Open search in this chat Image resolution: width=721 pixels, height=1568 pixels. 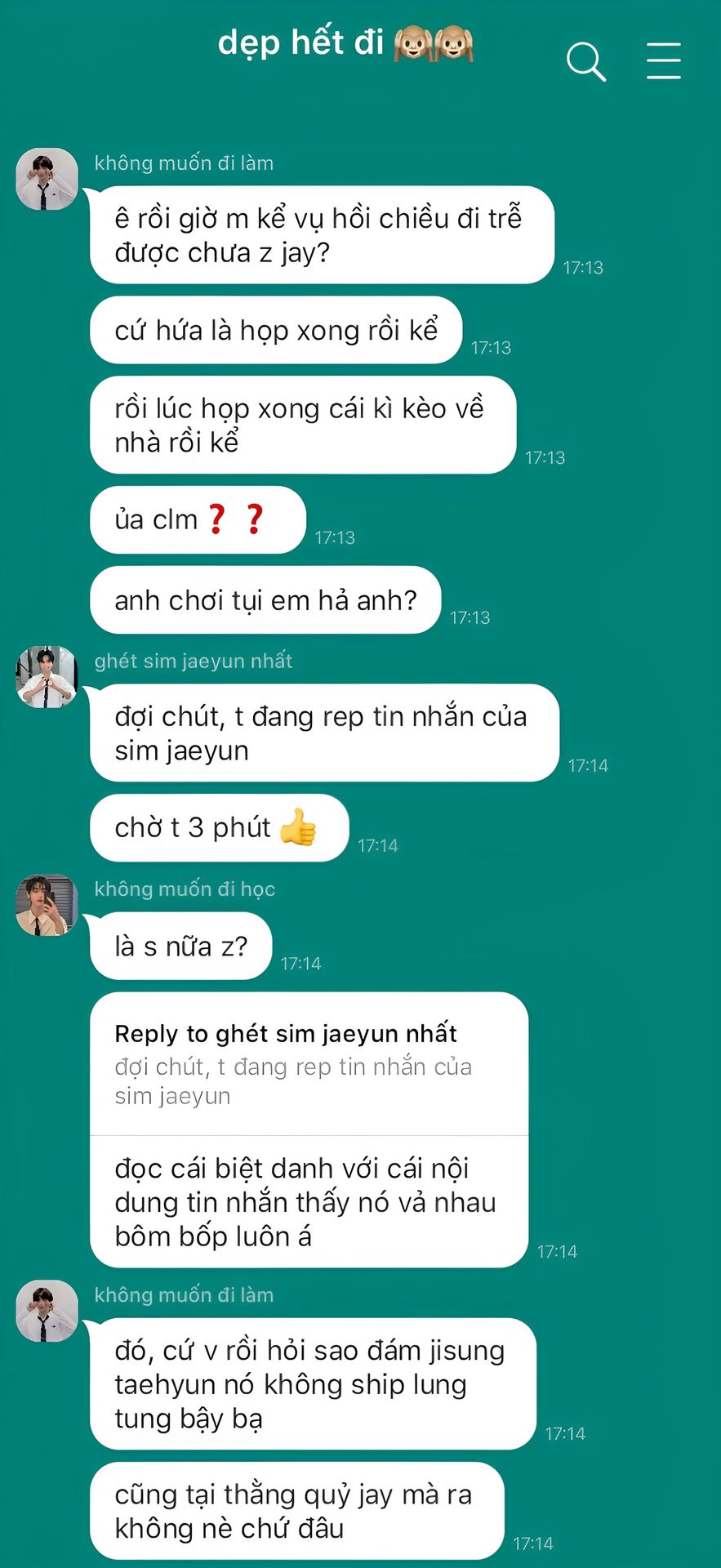click(586, 62)
